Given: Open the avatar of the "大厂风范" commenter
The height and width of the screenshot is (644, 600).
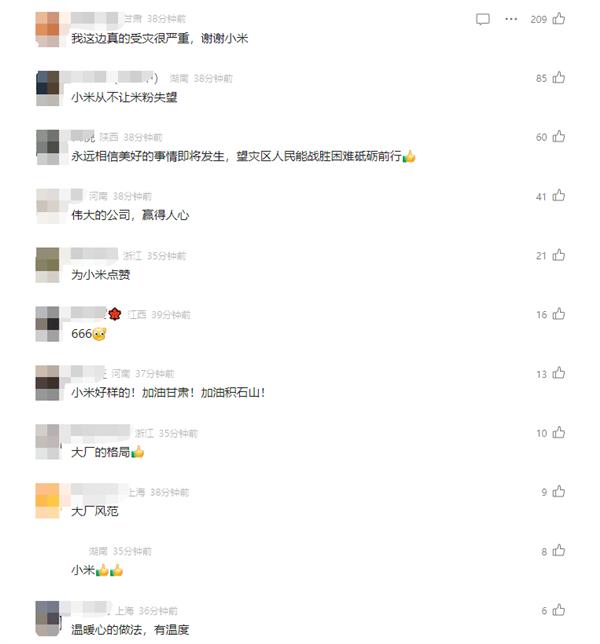Looking at the screenshot, I should pos(50,498).
